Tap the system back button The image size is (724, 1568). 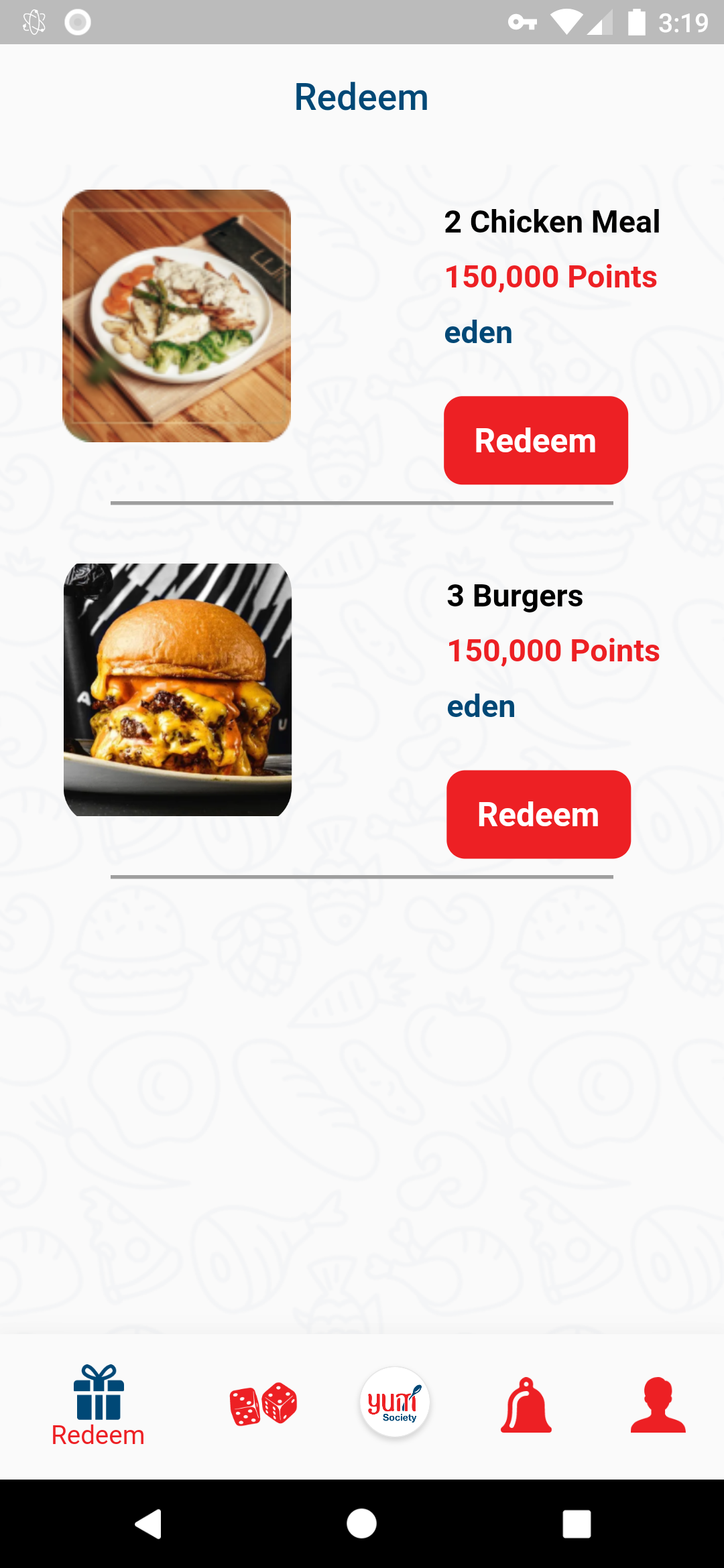(149, 1524)
